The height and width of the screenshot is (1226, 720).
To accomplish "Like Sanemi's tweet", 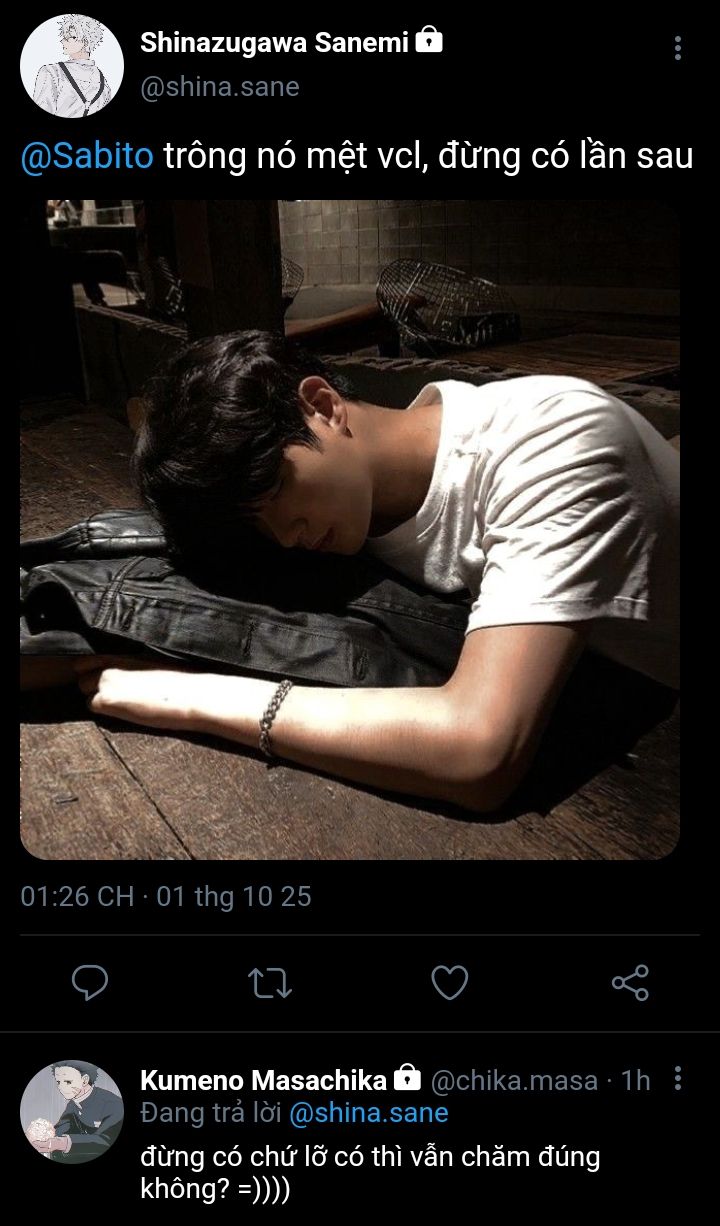I will 450,983.
